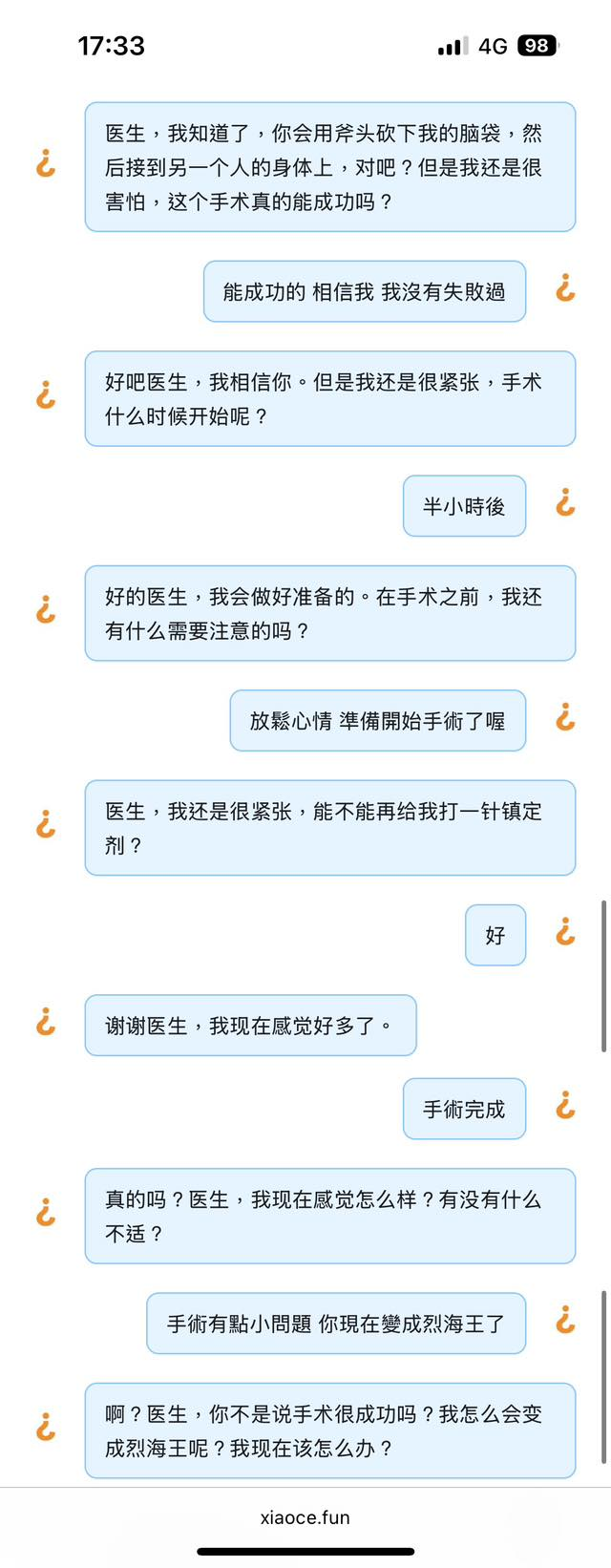Screen dimensions: 611x1568
Task: Tap the xiaoce.fun address bar
Action: click(x=305, y=1517)
